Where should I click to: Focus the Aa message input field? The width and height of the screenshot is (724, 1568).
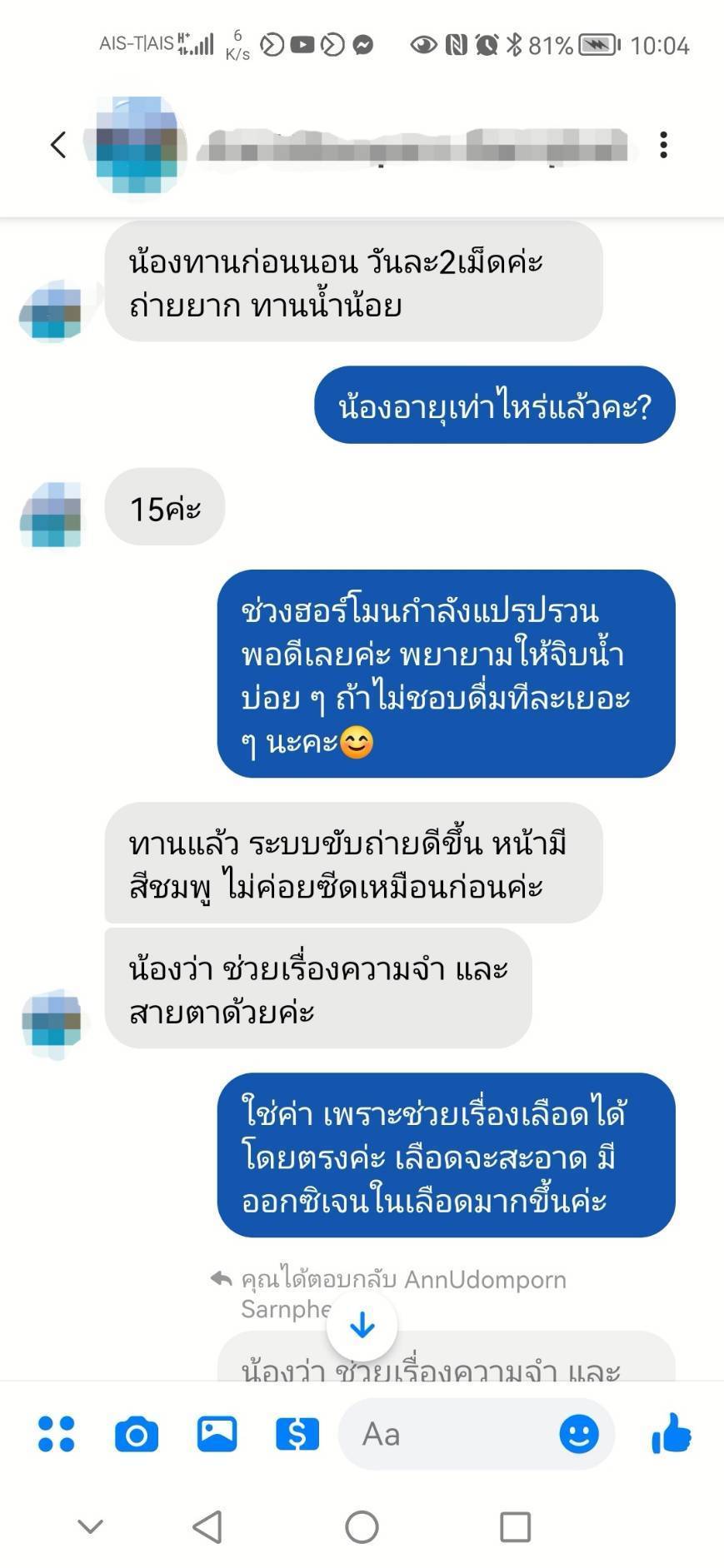[450, 1434]
